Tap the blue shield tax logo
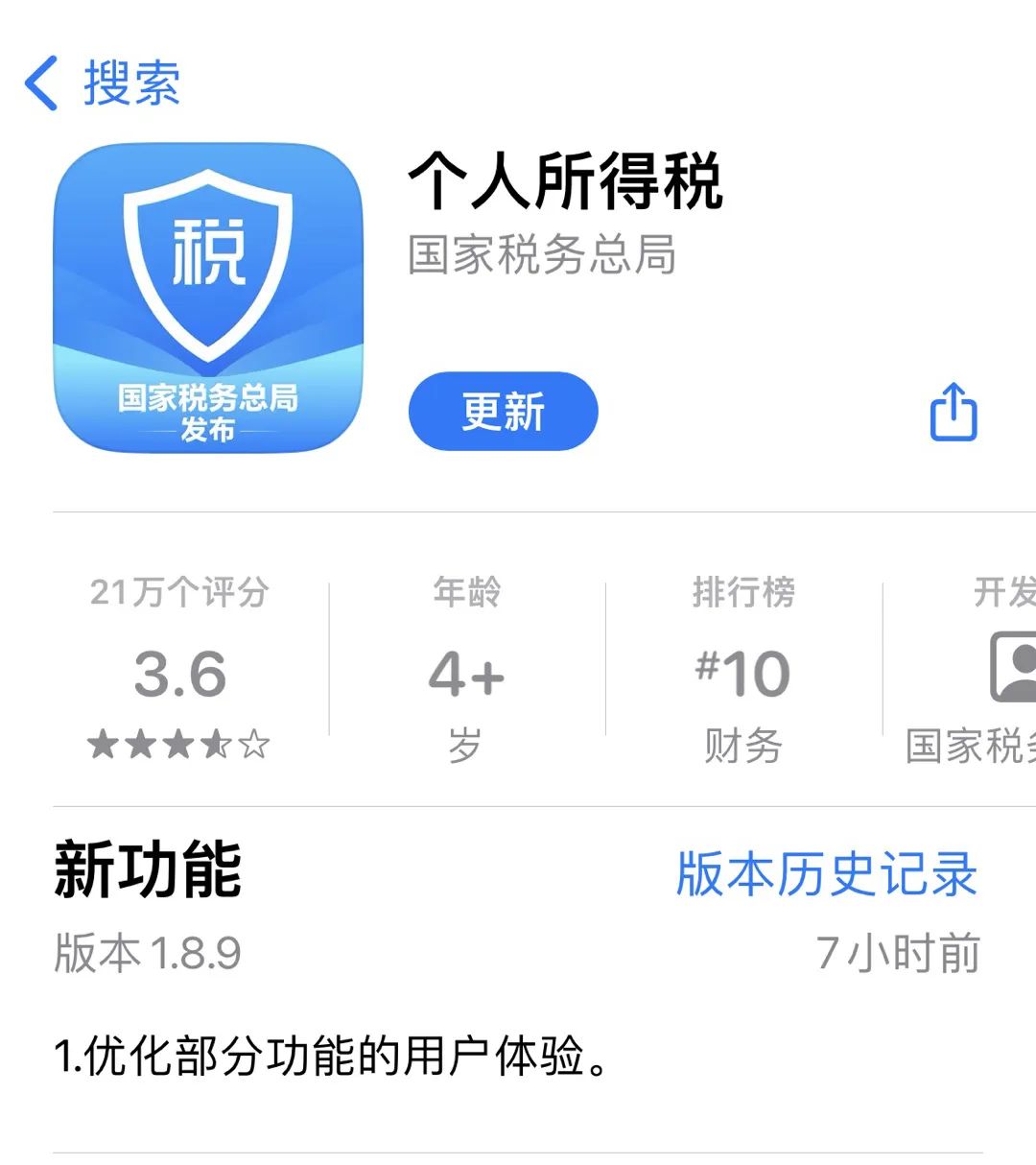 click(209, 269)
